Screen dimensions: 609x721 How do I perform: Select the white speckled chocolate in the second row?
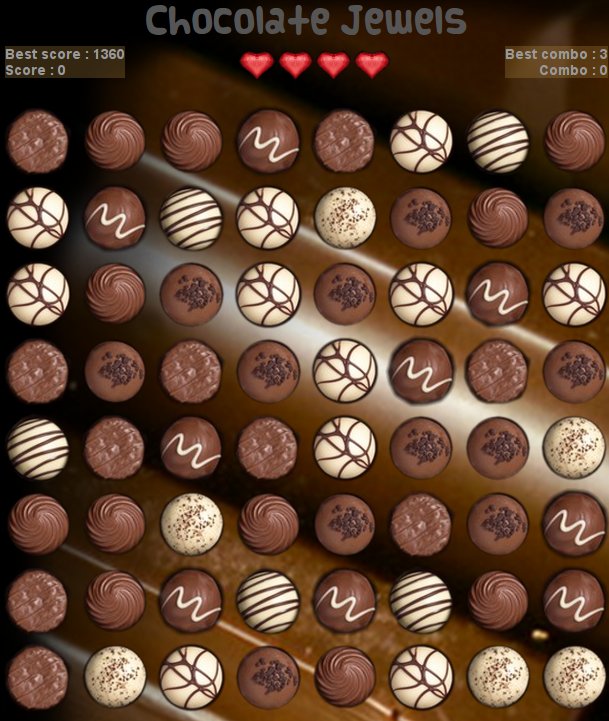tap(345, 217)
